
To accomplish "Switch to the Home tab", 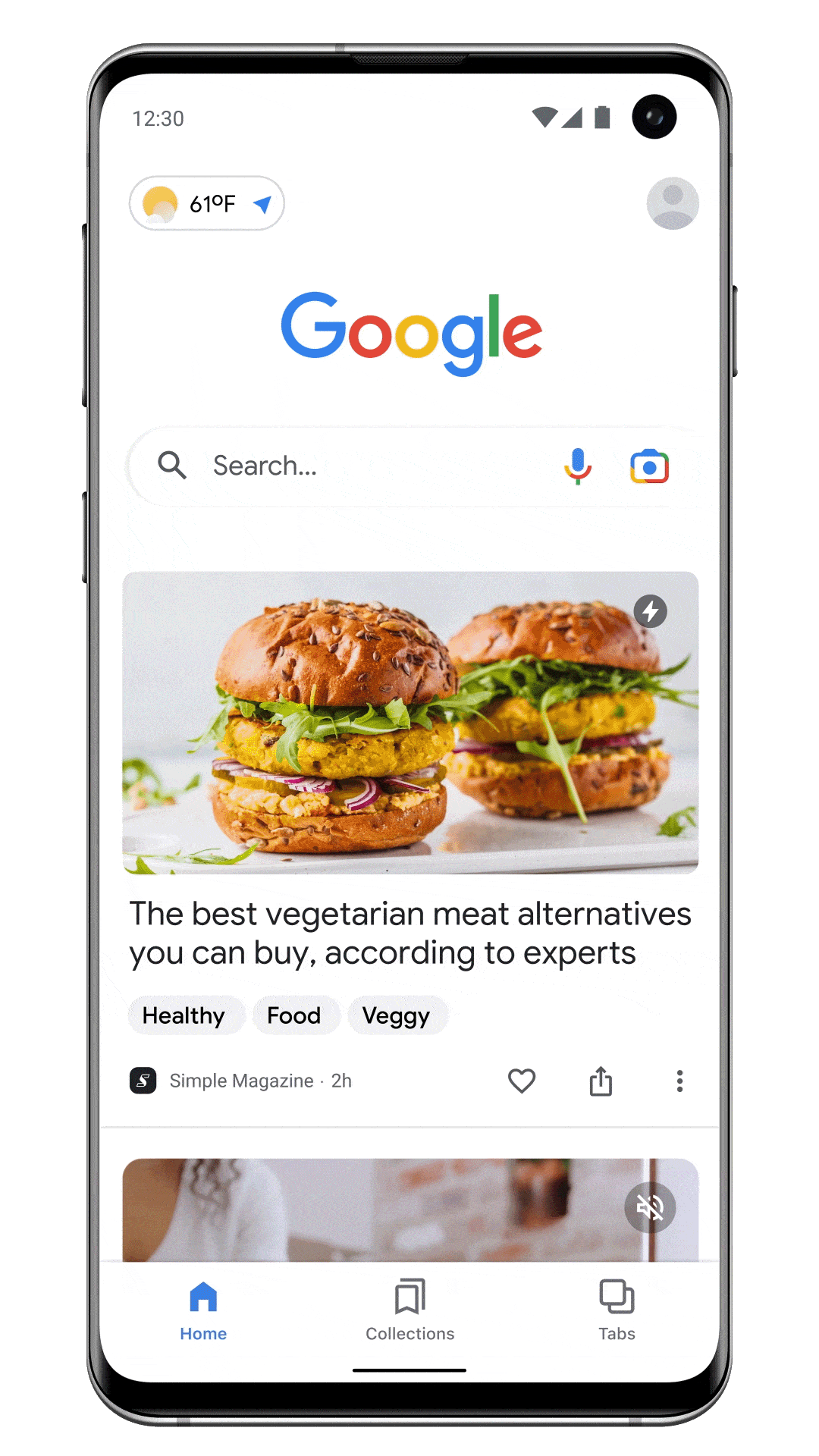I will tap(203, 1311).
